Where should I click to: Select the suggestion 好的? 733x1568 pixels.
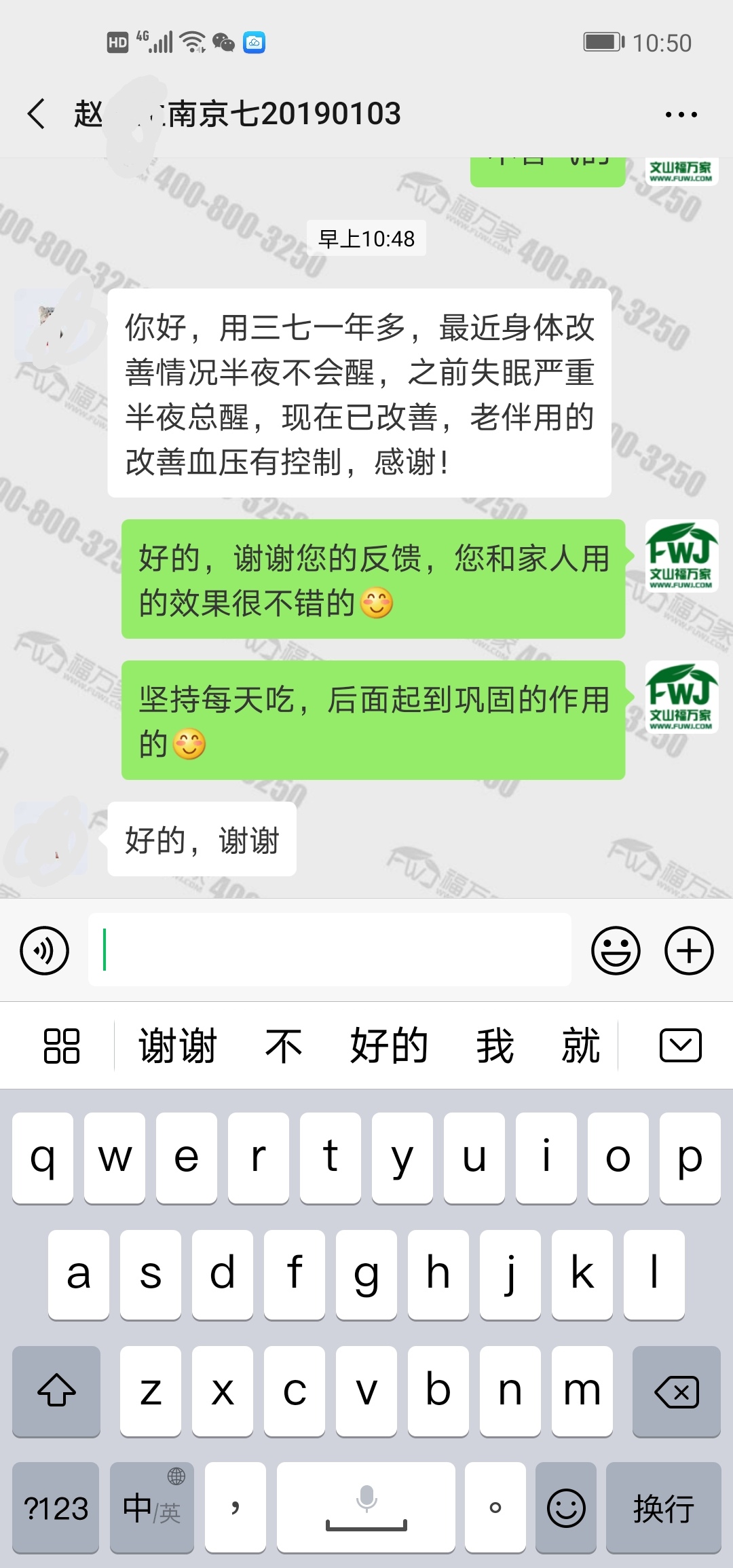click(389, 1045)
